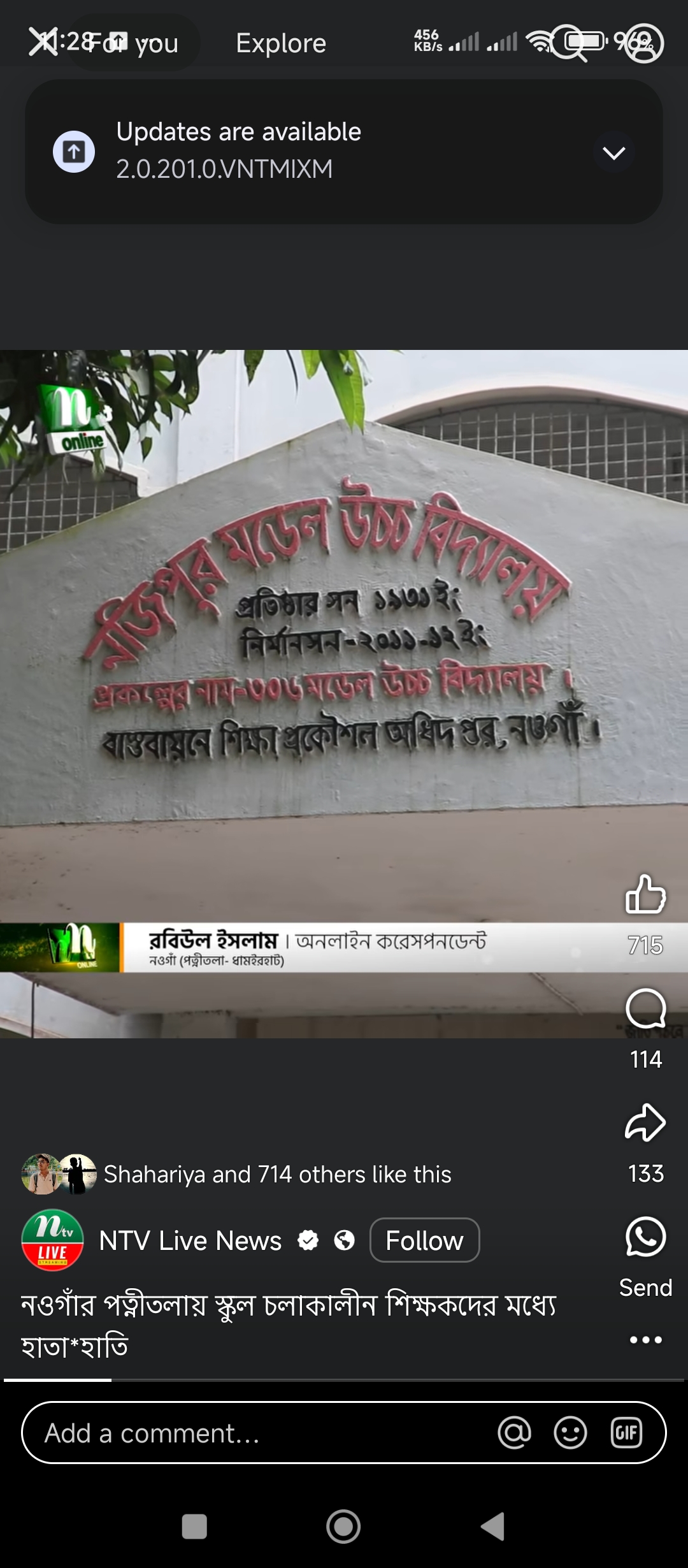Send the video via WhatsApp
The image size is (688, 1568).
[645, 1237]
